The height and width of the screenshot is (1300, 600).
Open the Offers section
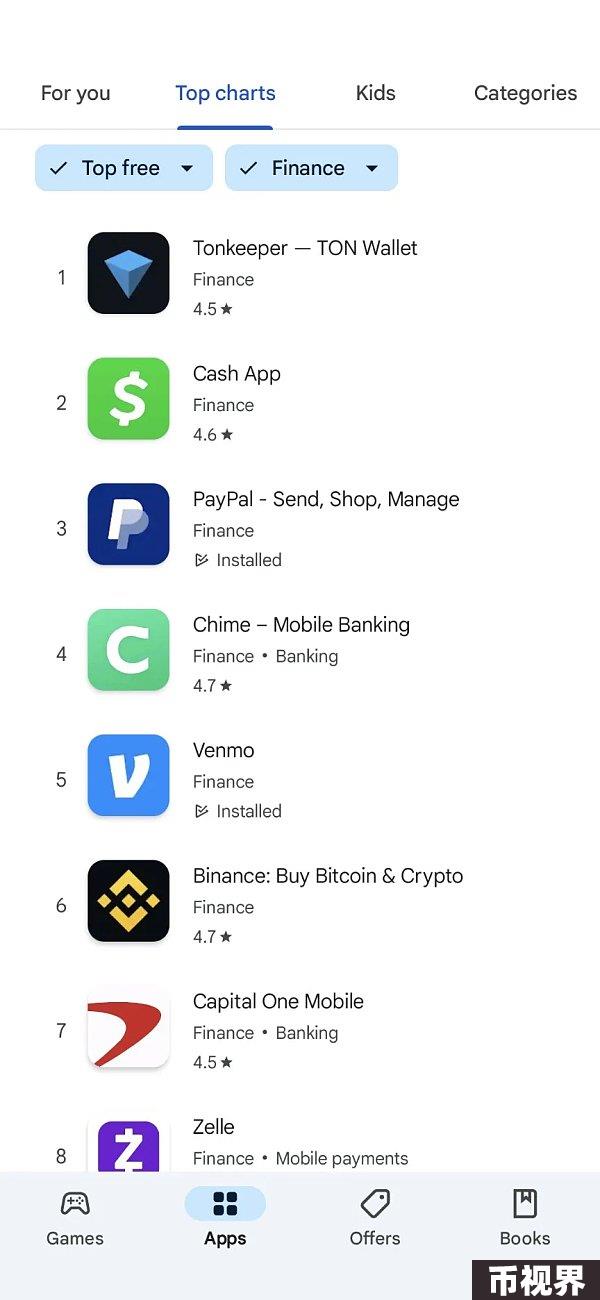375,1218
